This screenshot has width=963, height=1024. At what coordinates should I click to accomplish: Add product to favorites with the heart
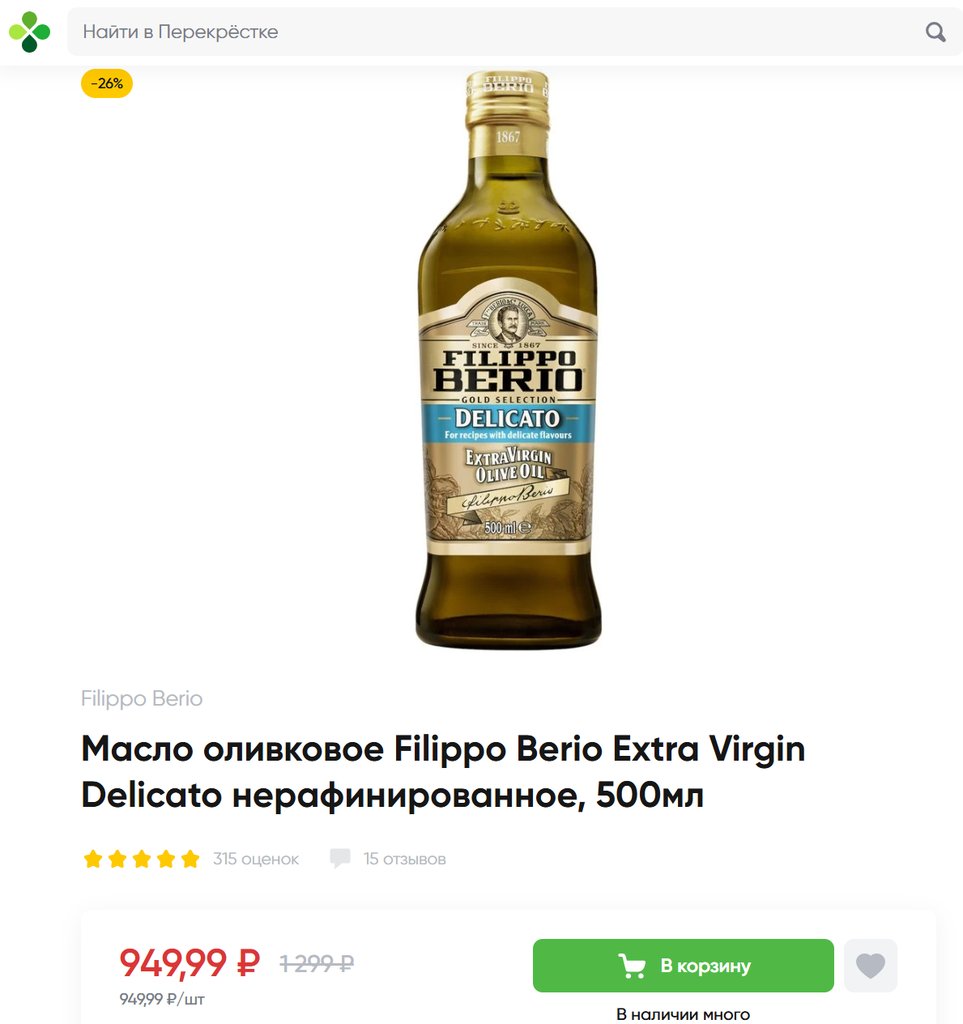tap(870, 966)
